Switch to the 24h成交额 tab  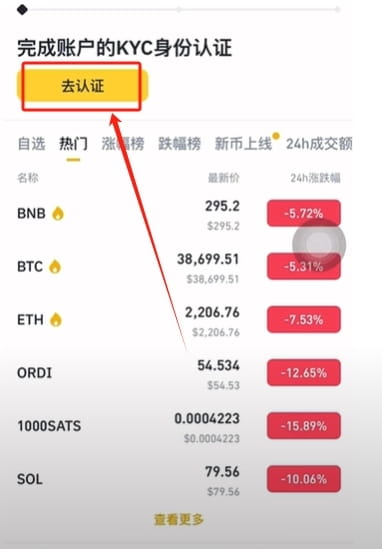click(319, 144)
